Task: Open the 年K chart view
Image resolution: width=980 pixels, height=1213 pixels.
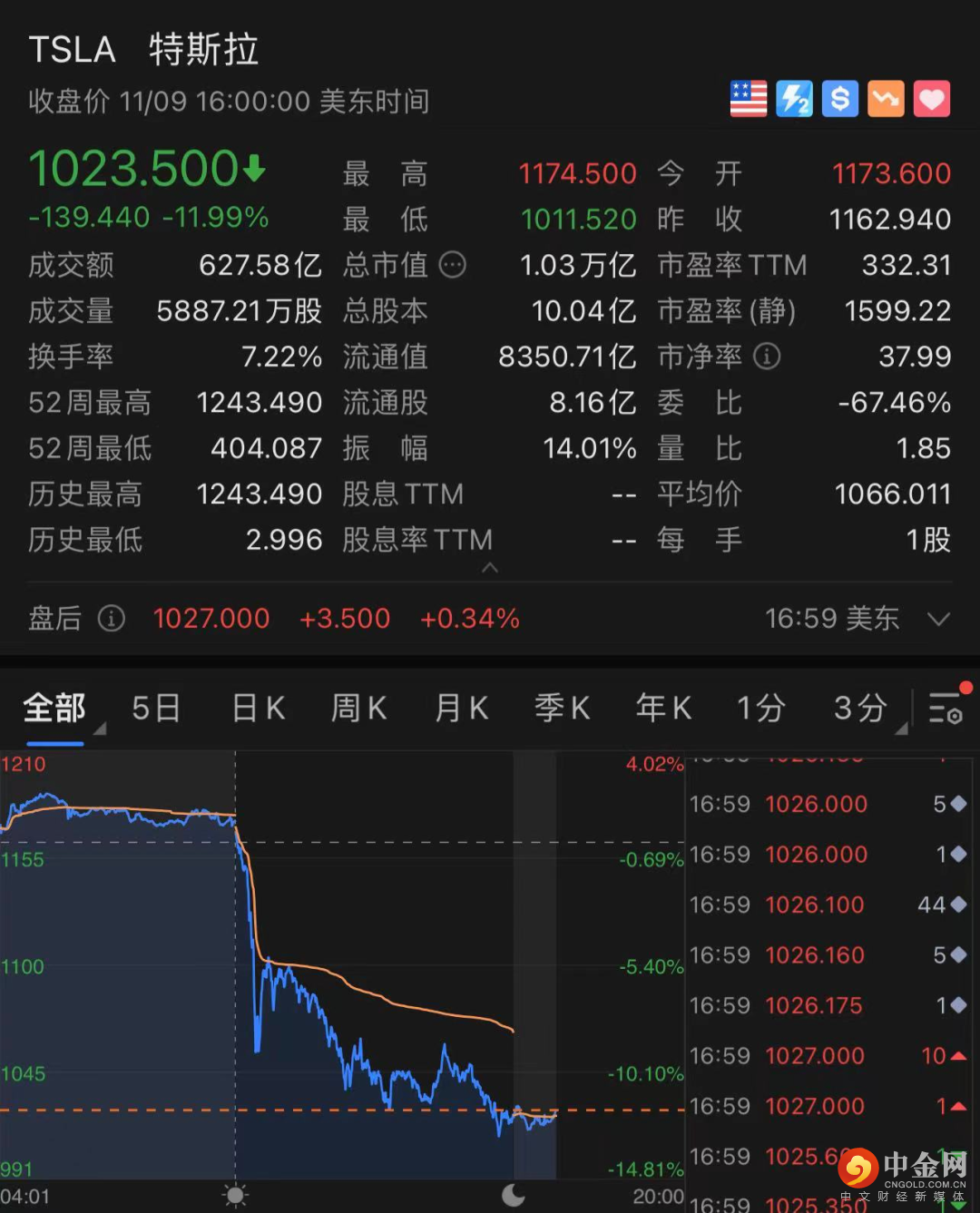Action: (663, 708)
